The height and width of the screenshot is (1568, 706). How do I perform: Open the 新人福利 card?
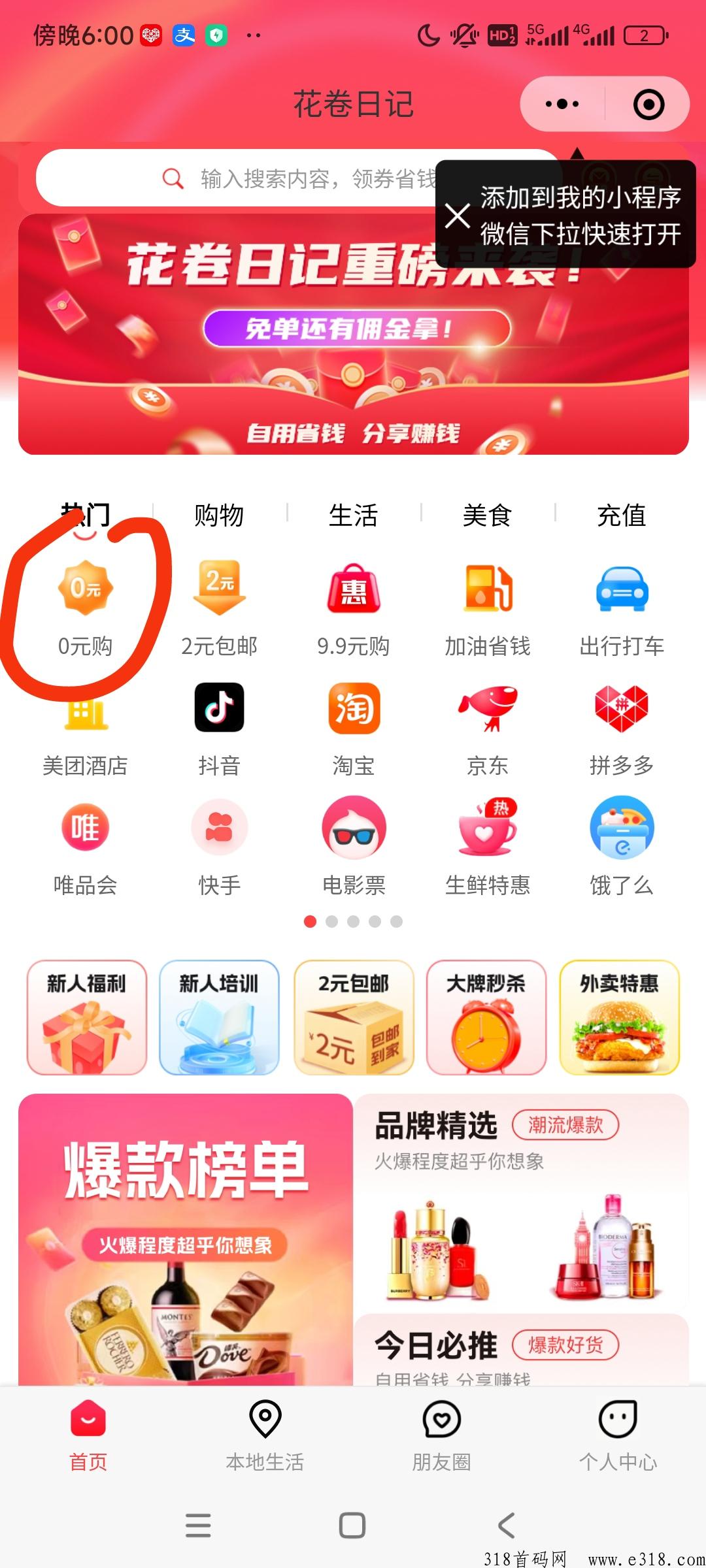click(x=86, y=1017)
